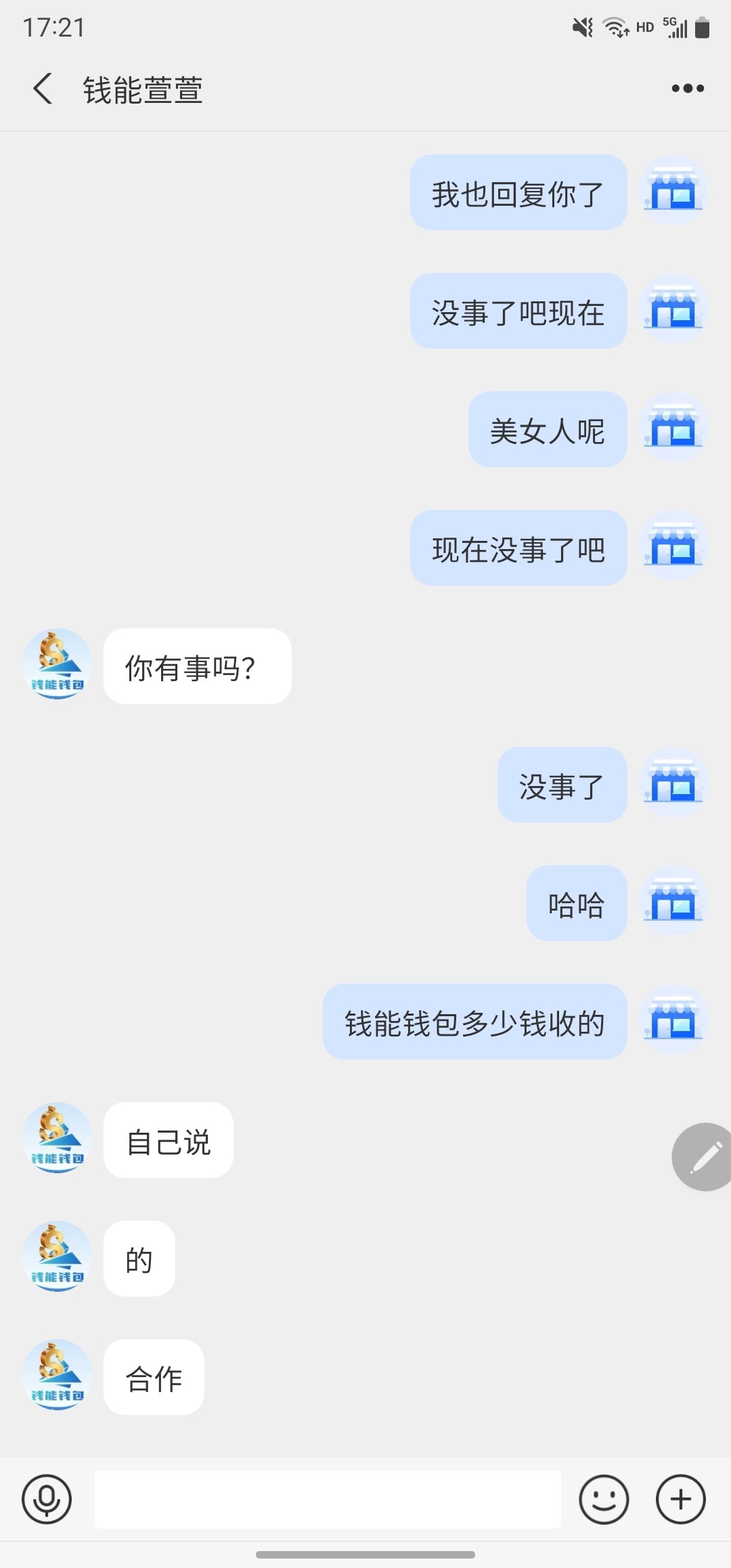Open the emoji picker
This screenshot has height=1568, width=731.
point(604,1499)
